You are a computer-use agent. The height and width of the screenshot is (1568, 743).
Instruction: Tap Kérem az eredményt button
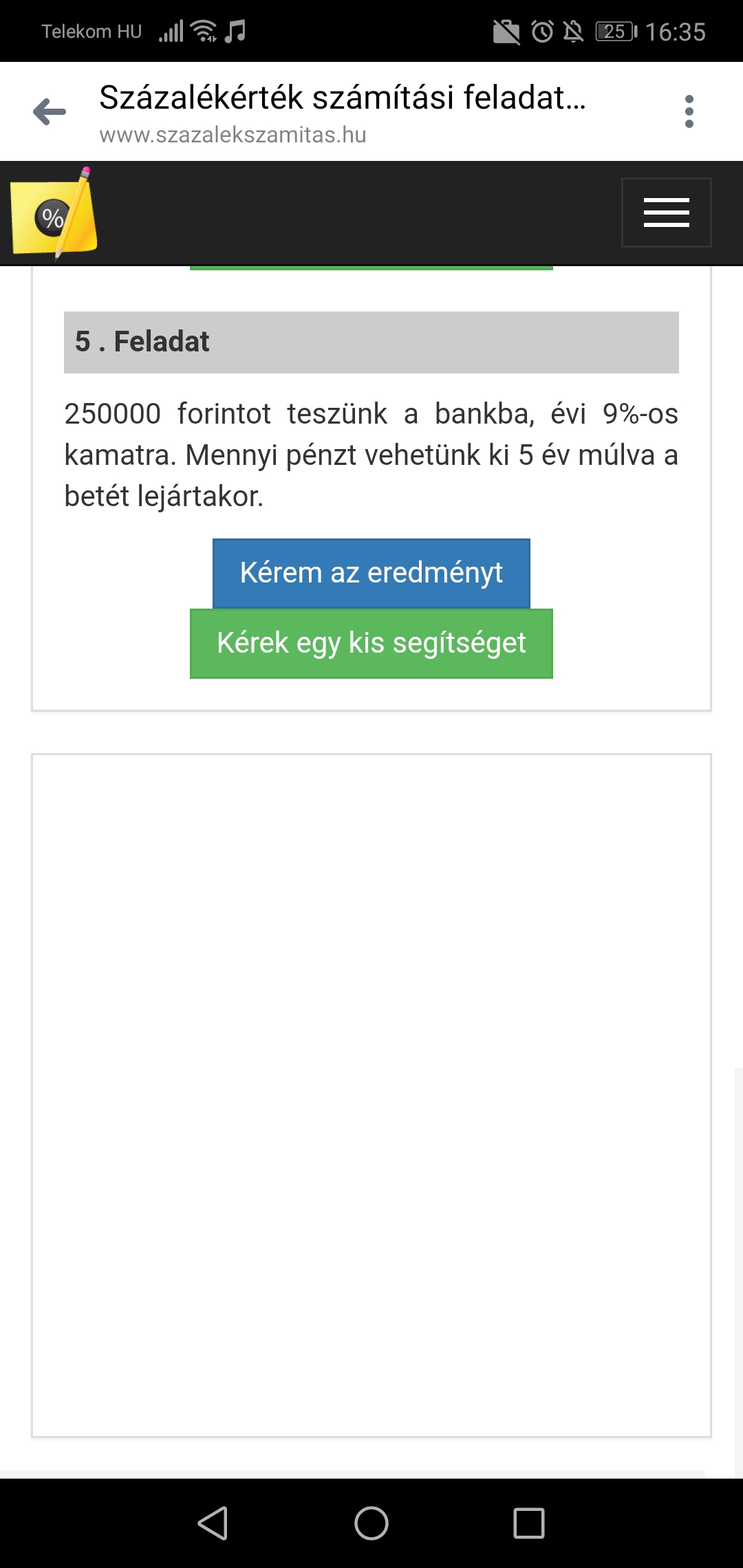tap(371, 573)
